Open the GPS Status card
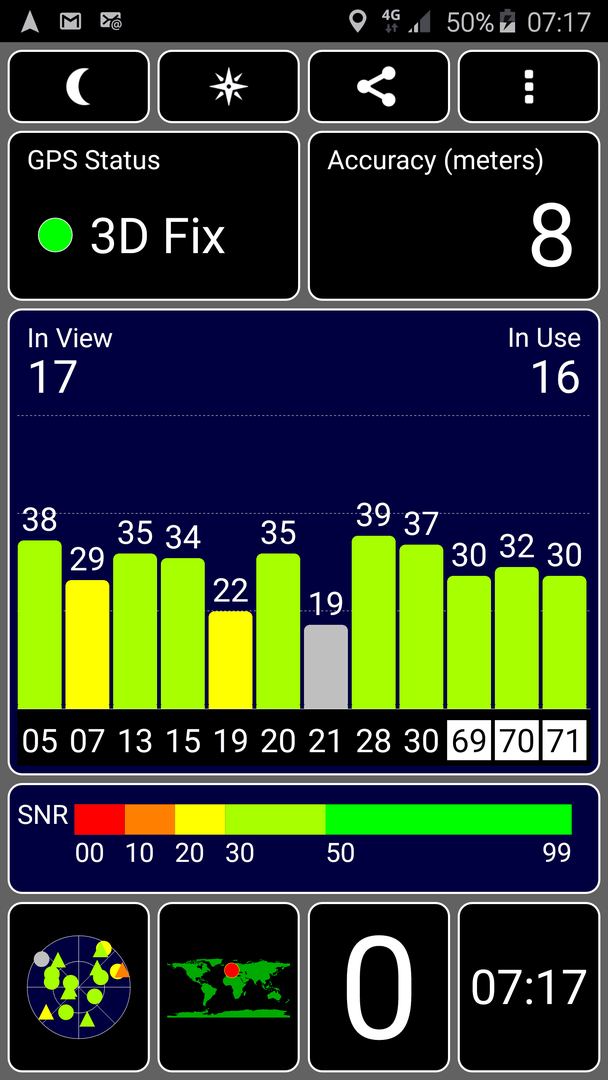This screenshot has width=608, height=1080. tap(154, 216)
